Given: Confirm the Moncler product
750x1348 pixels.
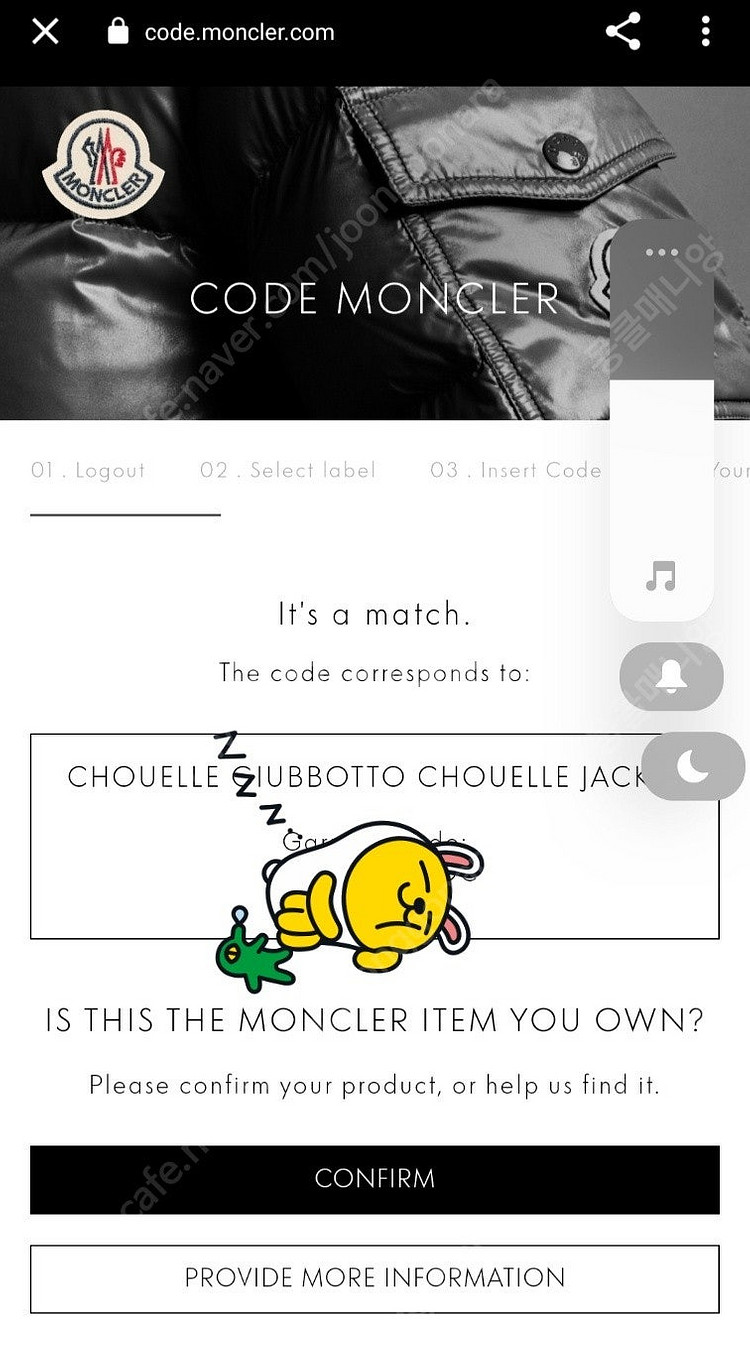Looking at the screenshot, I should (x=375, y=1179).
